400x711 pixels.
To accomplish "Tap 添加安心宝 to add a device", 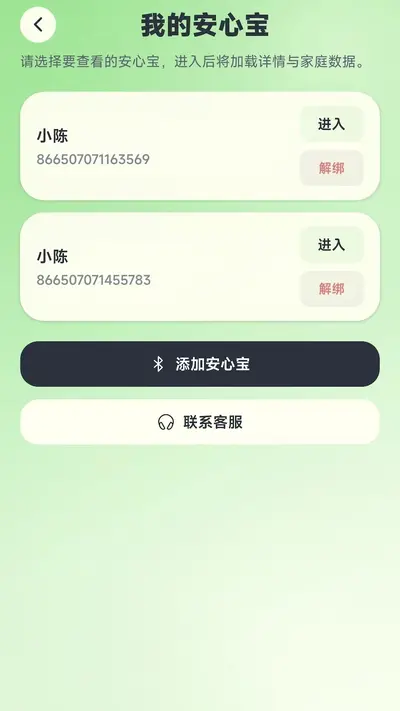I will pyautogui.click(x=200, y=364).
